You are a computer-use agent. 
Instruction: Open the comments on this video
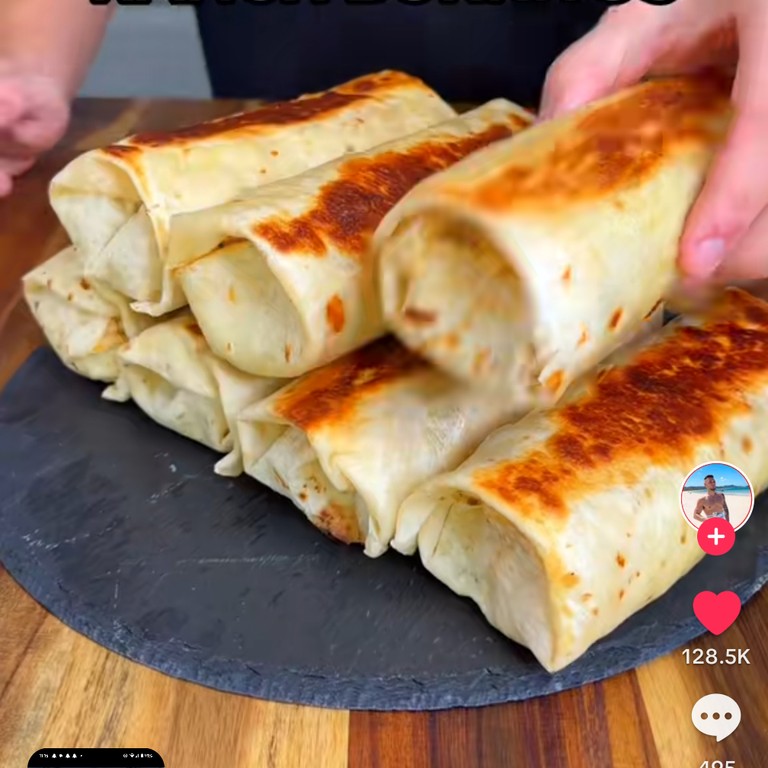(716, 717)
